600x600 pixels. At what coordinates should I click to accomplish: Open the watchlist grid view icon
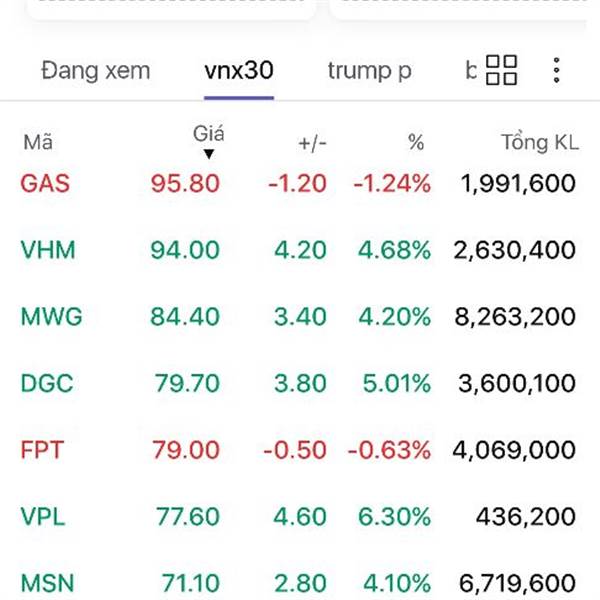501,70
